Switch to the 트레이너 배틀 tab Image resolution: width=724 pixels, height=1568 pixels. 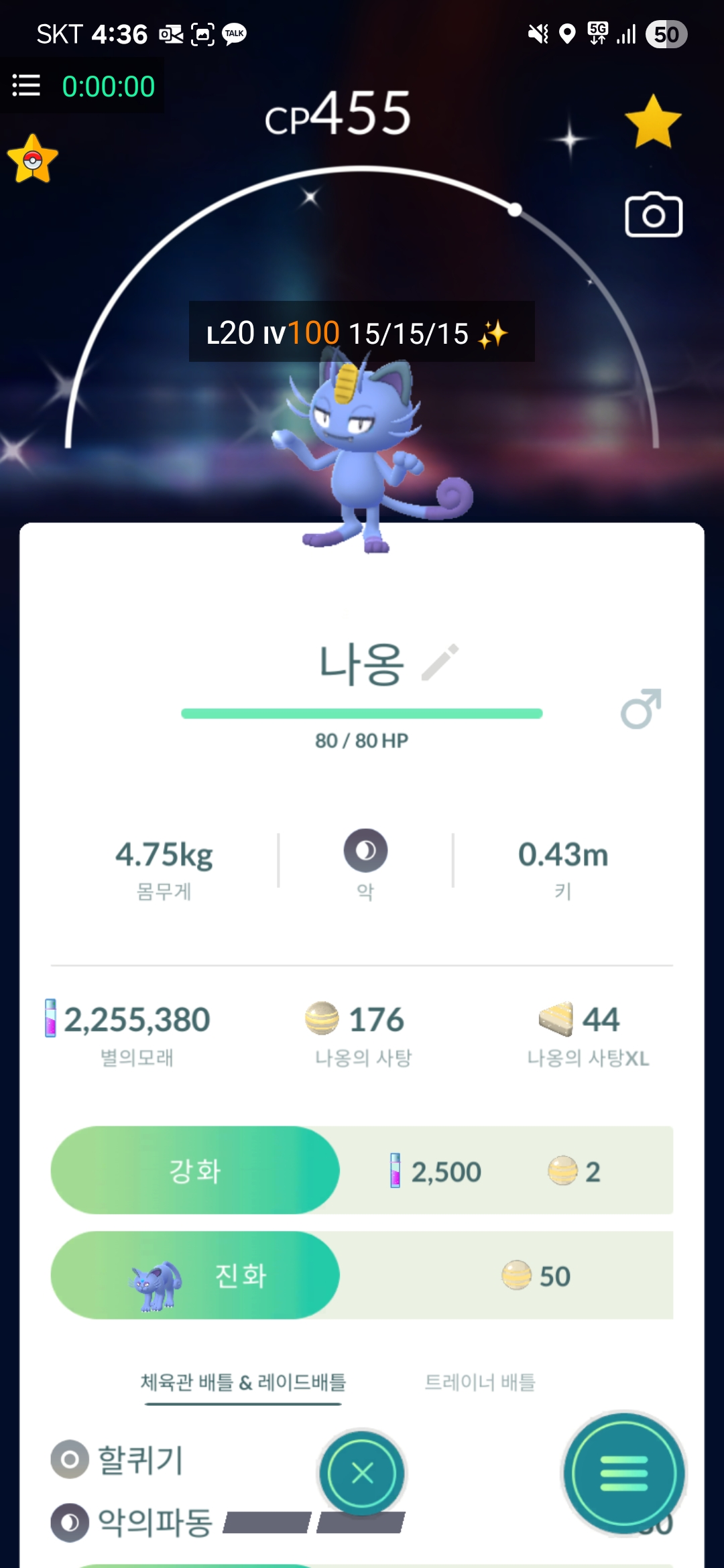[480, 1382]
